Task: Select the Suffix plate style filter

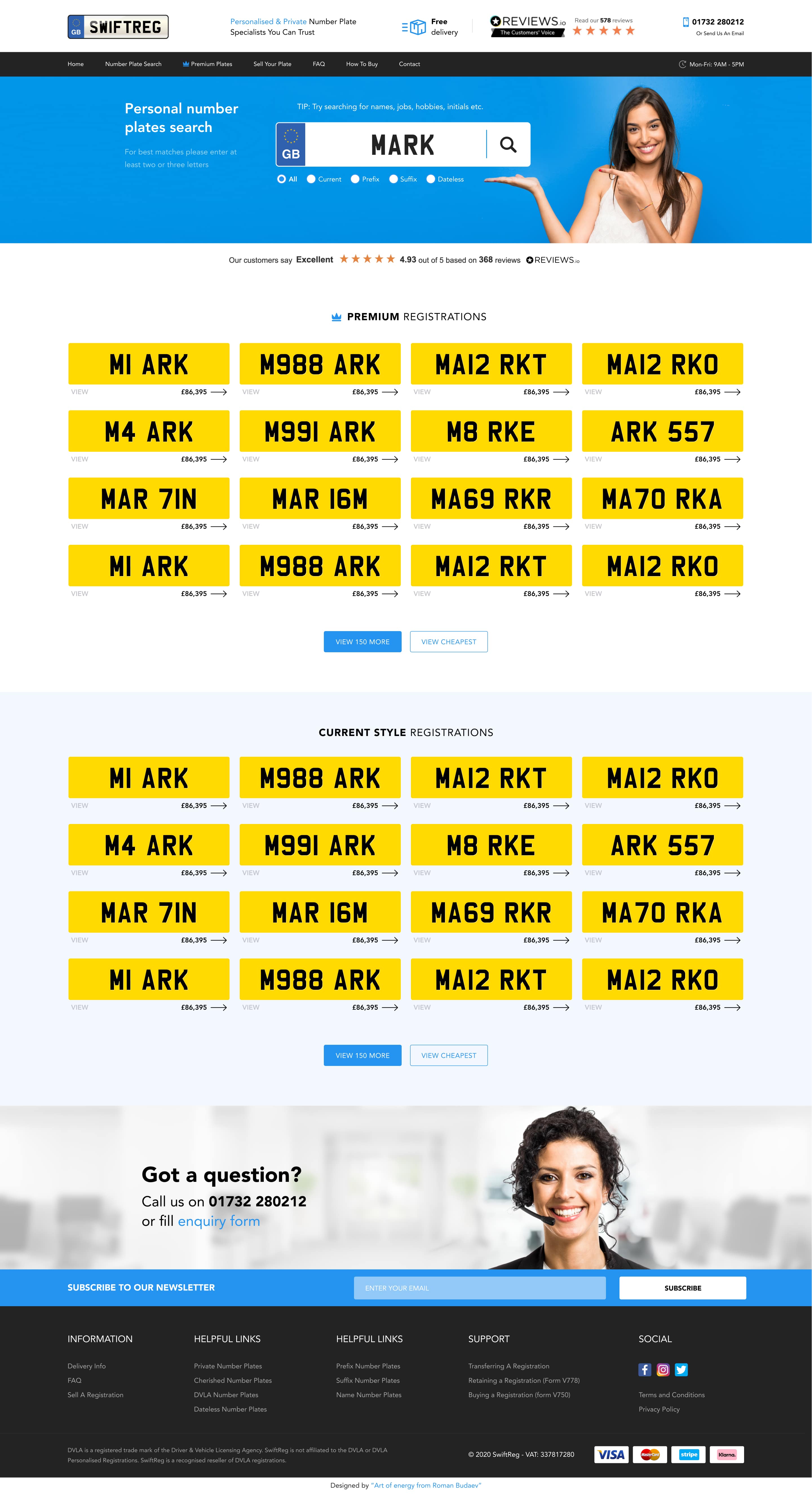Action: [x=403, y=179]
